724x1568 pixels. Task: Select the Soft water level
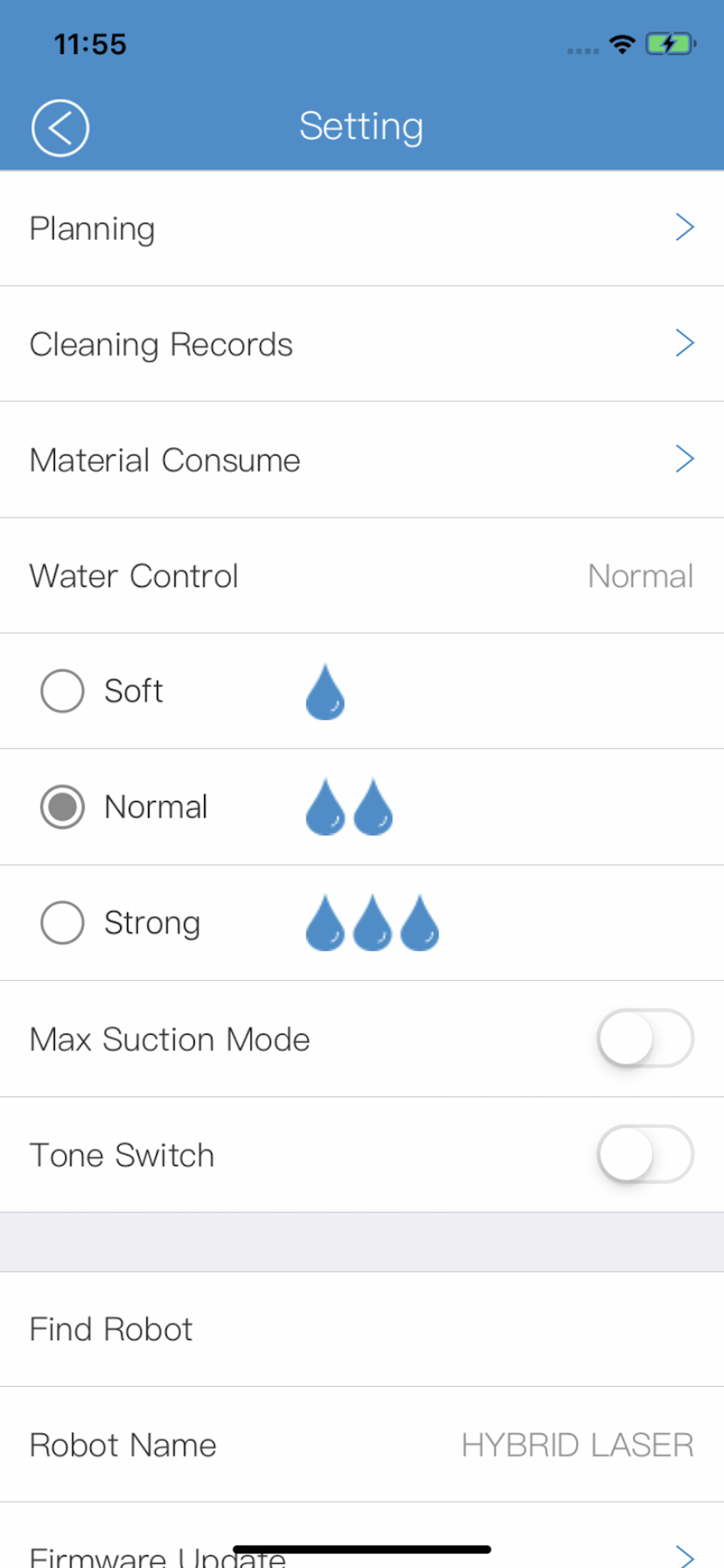pos(362,691)
